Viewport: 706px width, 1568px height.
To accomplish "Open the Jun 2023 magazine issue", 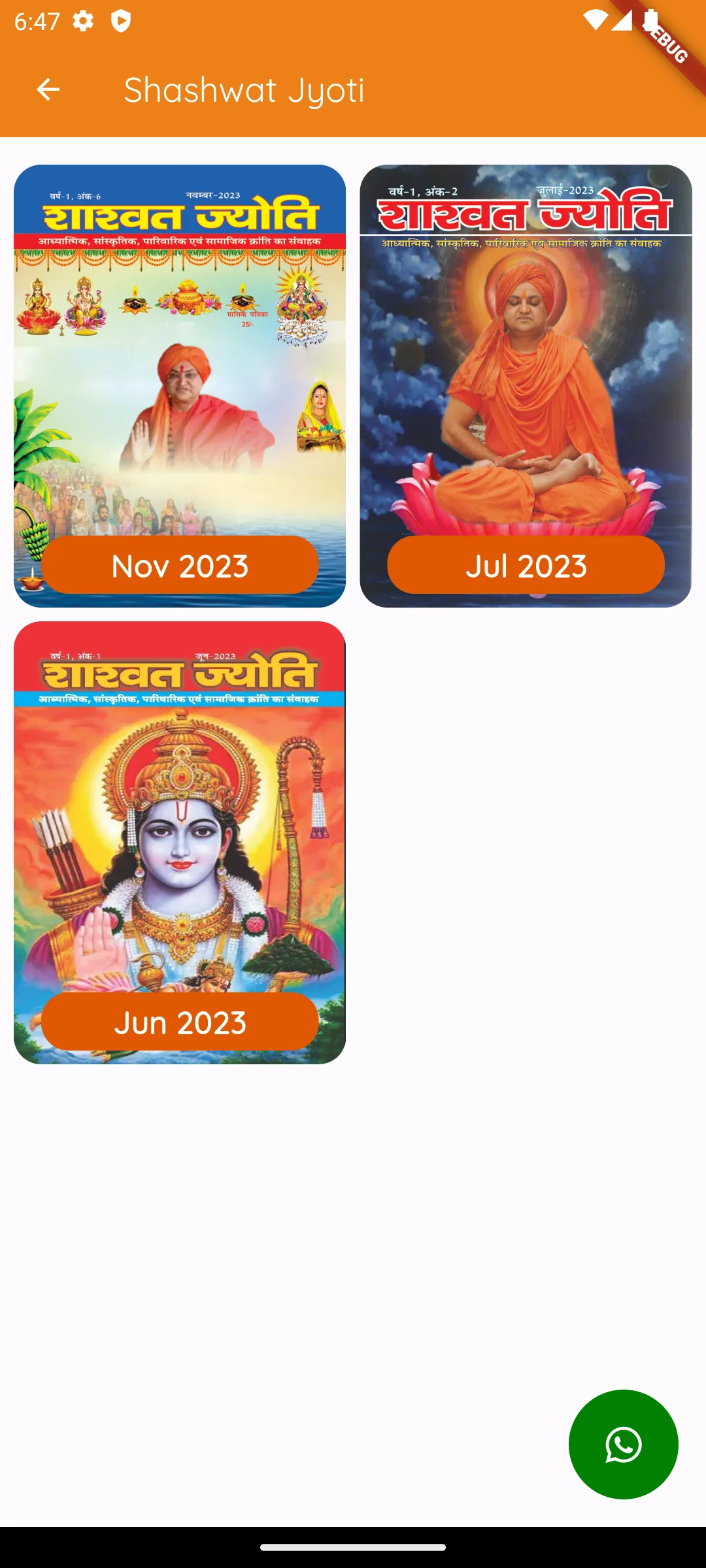I will point(180,843).
